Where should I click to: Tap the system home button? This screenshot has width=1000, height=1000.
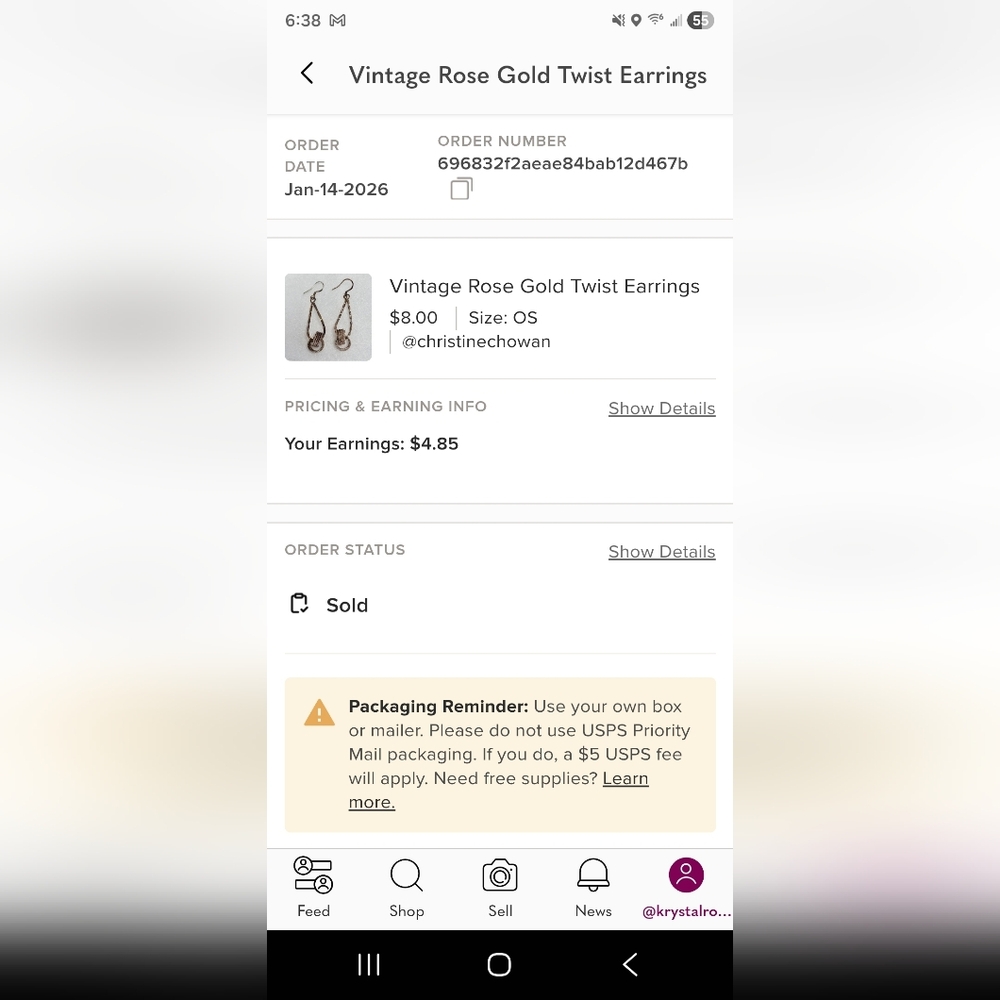point(499,964)
